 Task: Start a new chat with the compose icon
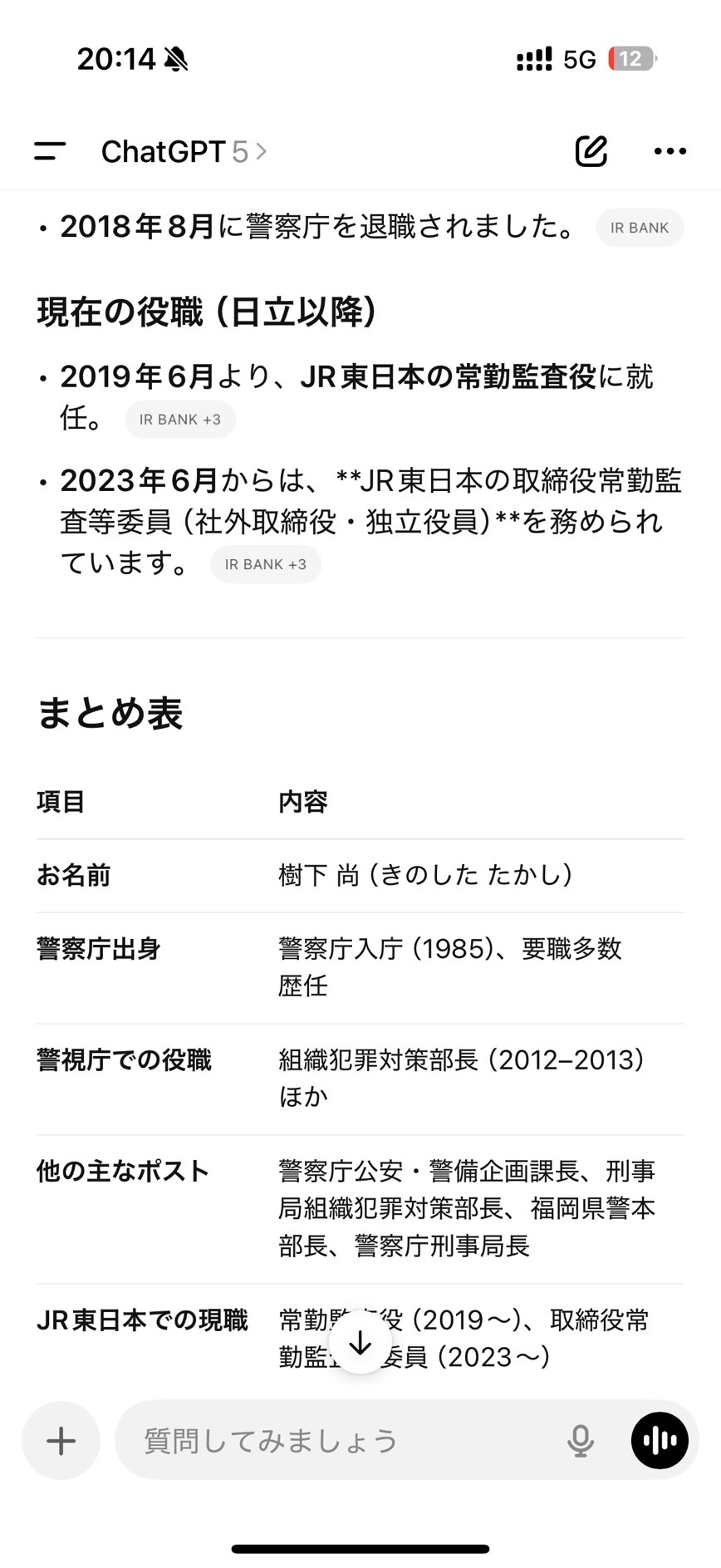point(591,151)
